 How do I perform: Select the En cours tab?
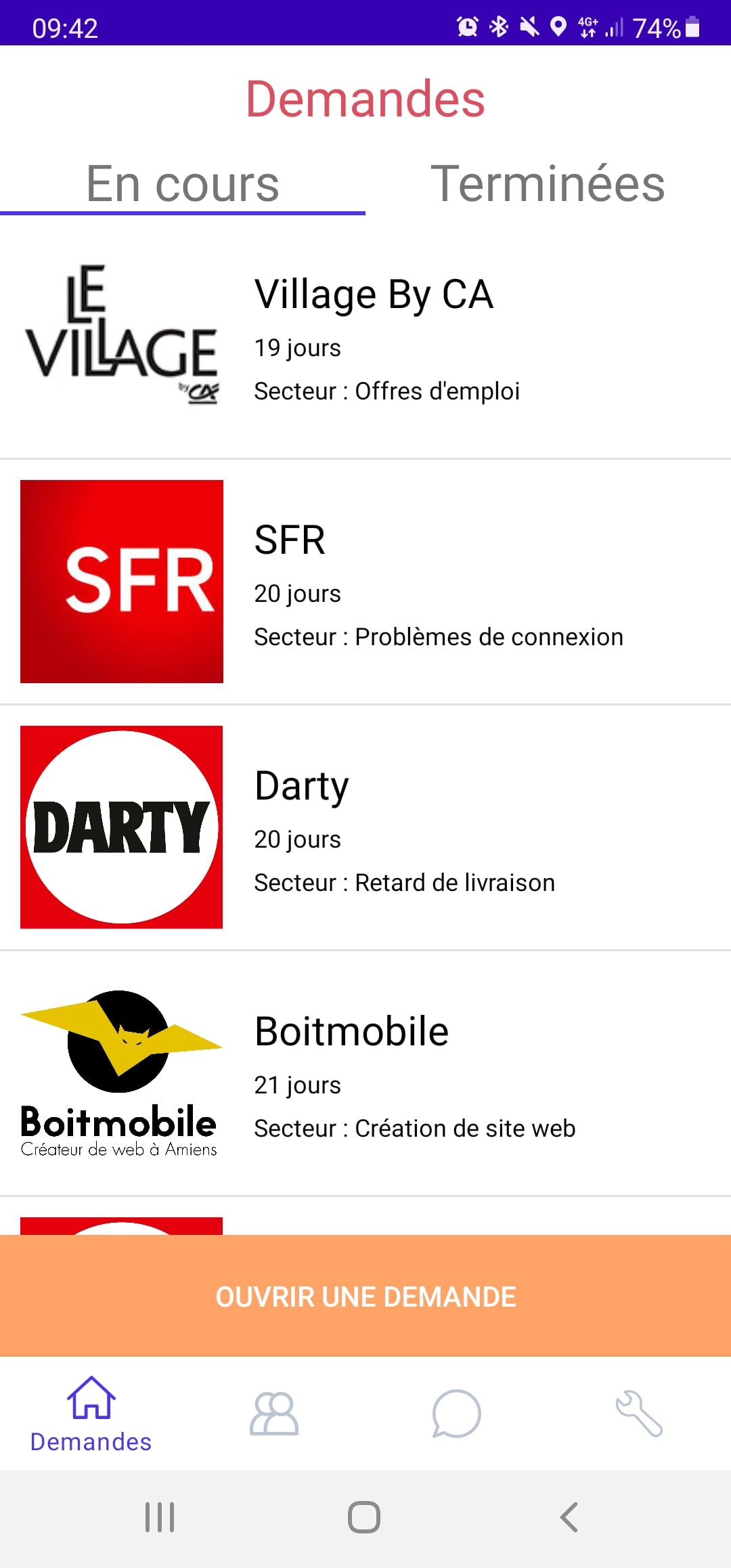click(x=183, y=184)
